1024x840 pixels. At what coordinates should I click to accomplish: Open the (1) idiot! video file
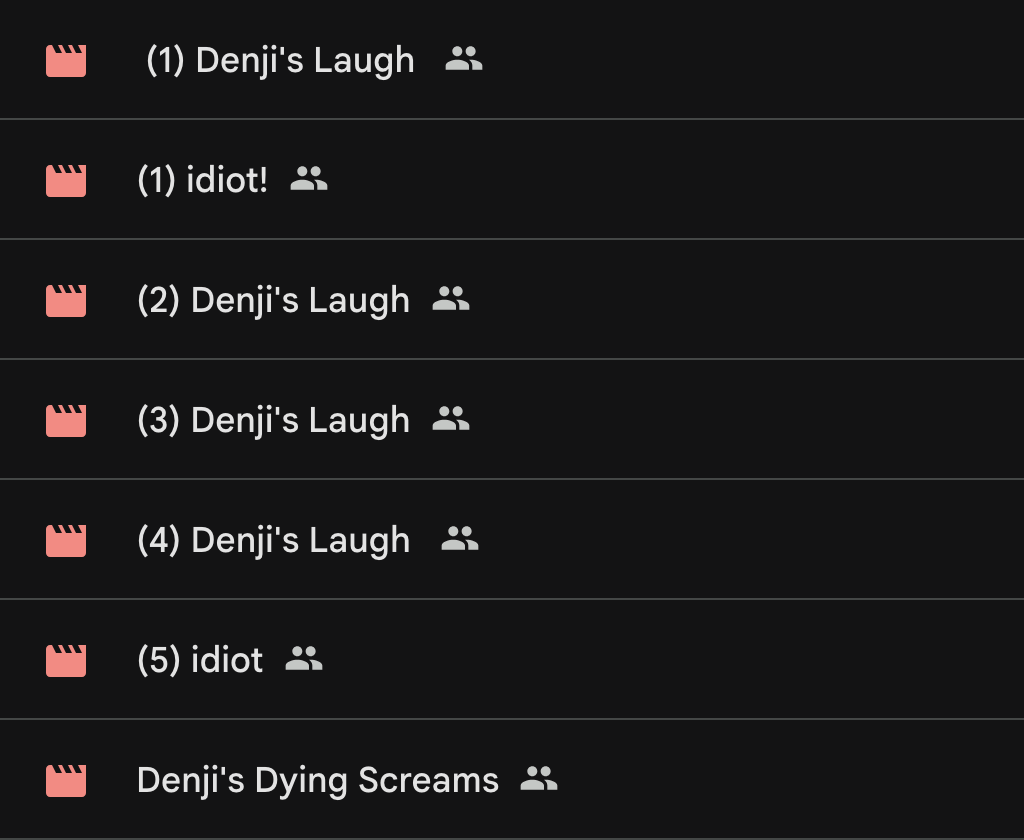pyautogui.click(x=202, y=180)
